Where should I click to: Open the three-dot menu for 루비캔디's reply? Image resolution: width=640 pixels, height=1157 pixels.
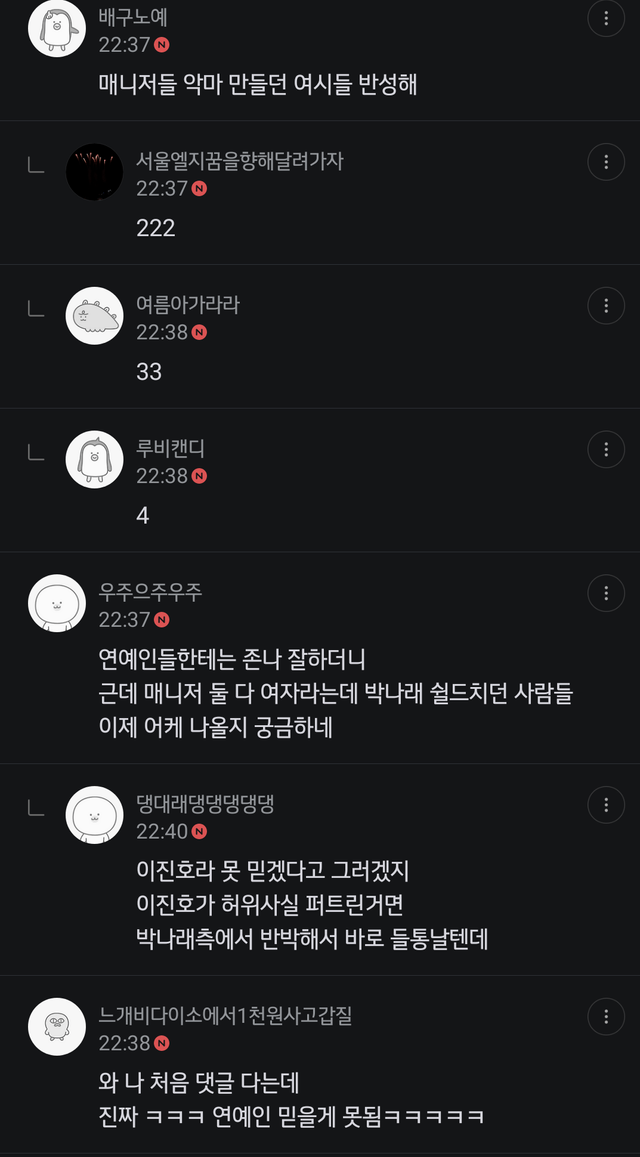pyautogui.click(x=606, y=449)
